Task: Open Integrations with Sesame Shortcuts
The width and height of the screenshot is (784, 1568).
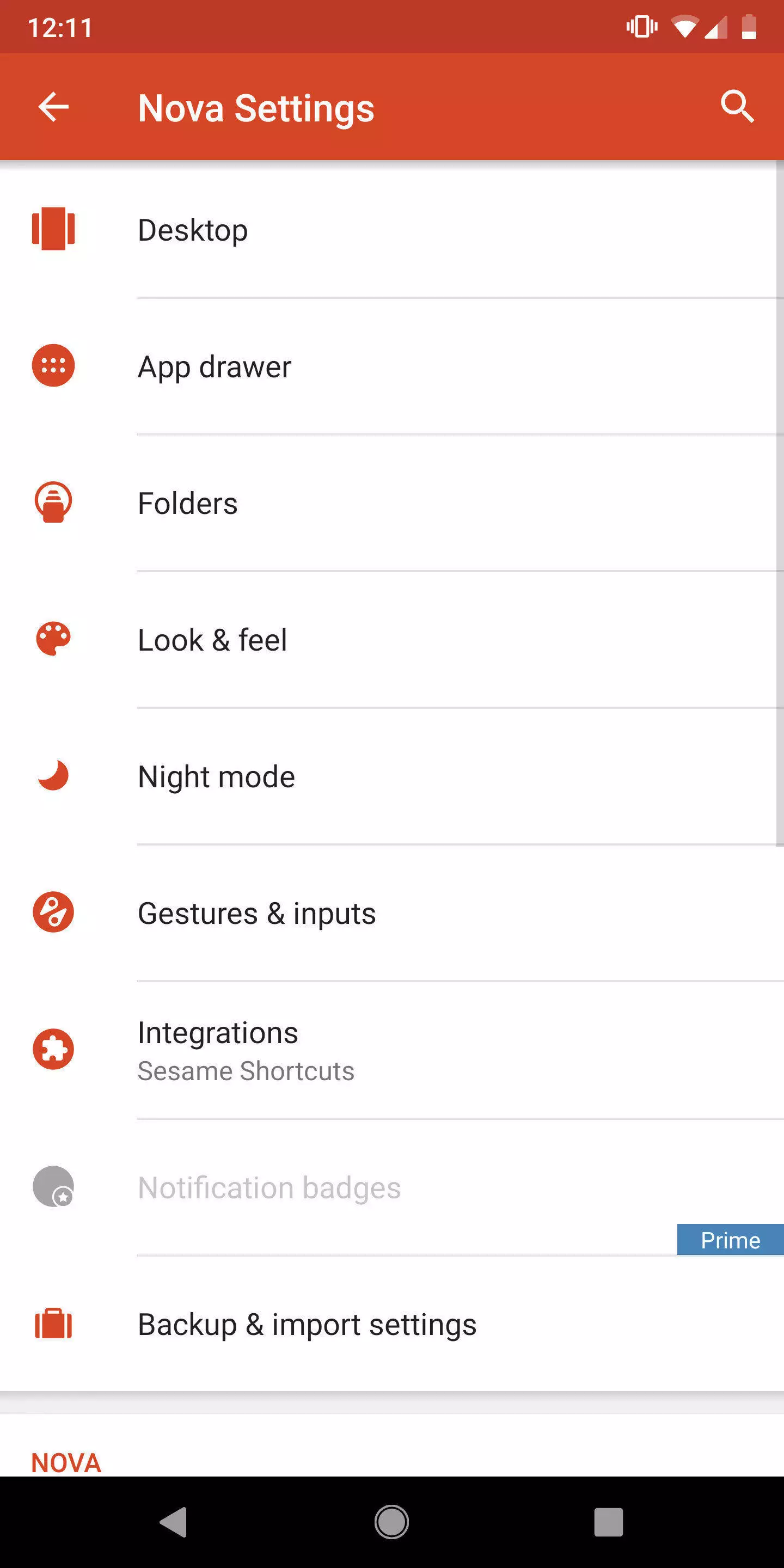Action: [x=392, y=1050]
